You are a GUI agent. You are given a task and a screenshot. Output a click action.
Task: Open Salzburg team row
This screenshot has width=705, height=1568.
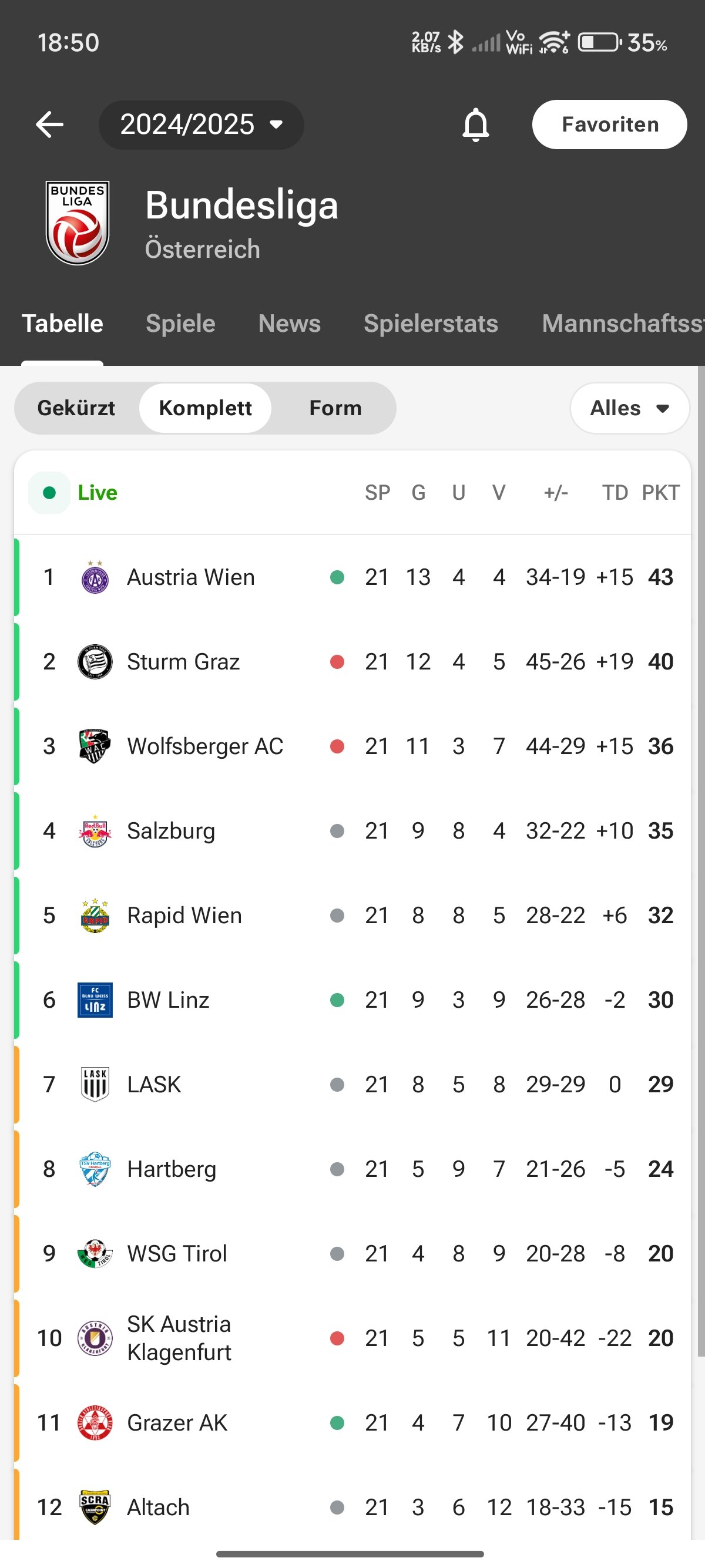click(352, 831)
